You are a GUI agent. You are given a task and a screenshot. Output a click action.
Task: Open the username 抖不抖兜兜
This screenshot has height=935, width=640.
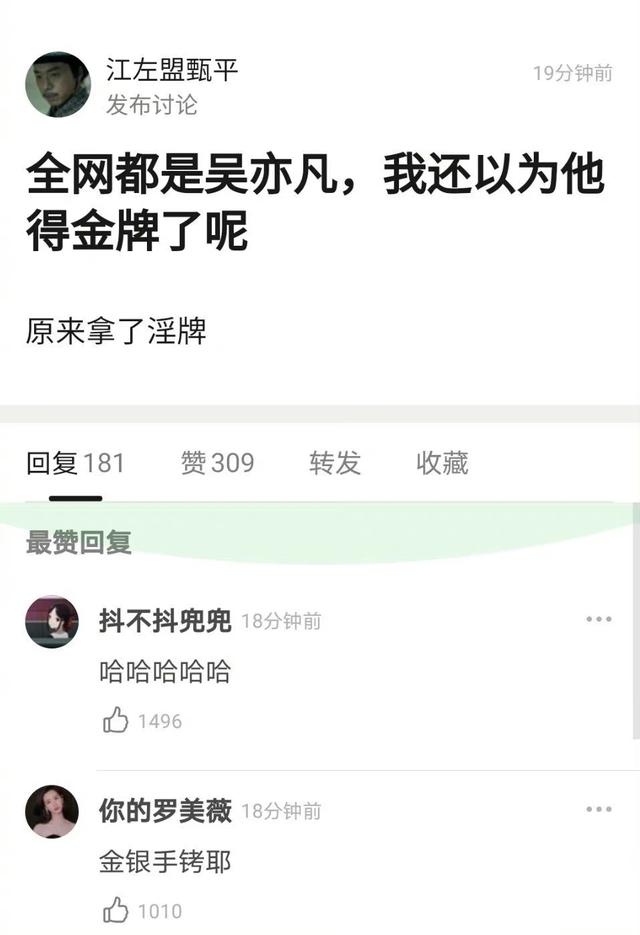[165, 621]
